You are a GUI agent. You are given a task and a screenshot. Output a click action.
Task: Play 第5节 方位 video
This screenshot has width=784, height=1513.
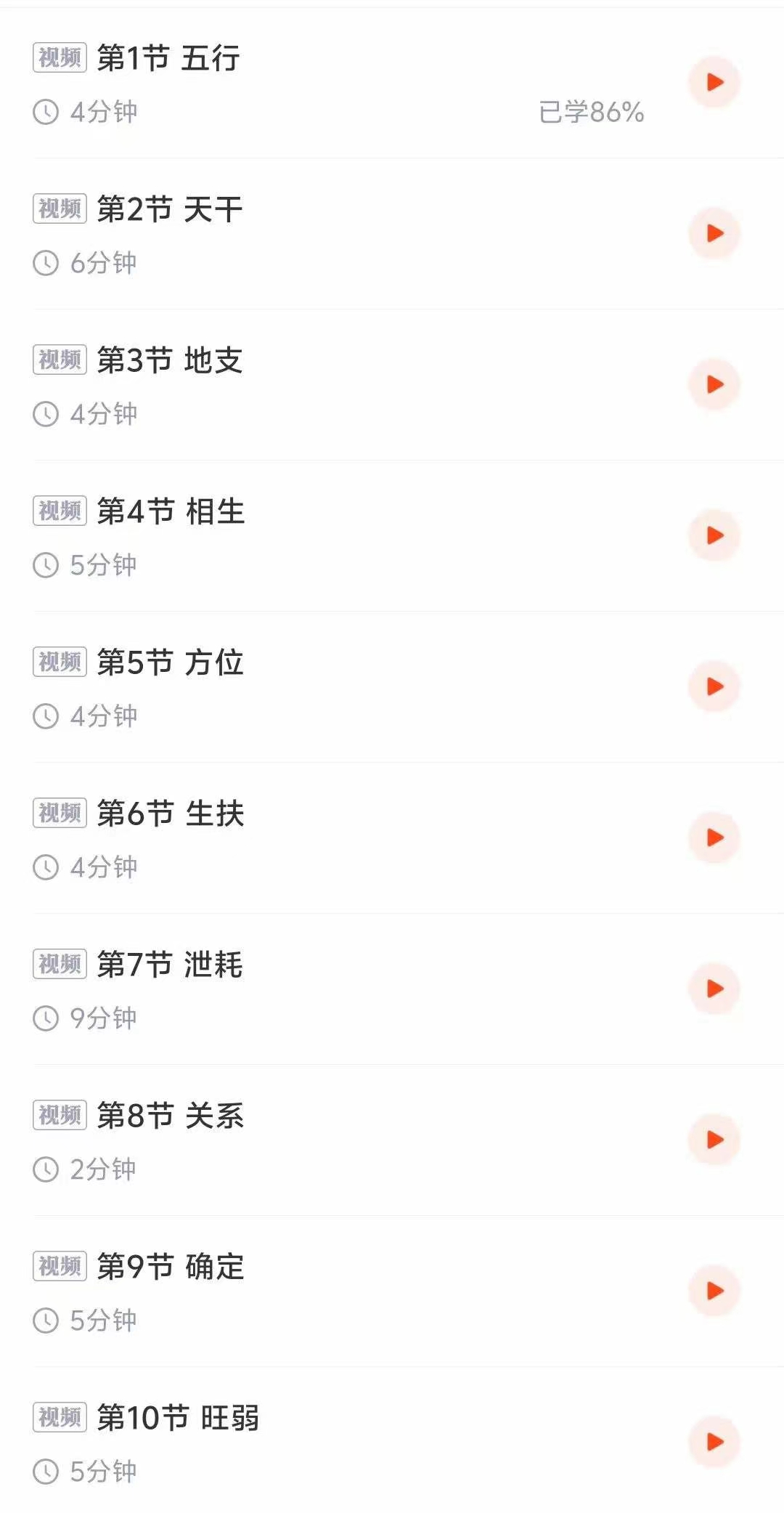(714, 686)
